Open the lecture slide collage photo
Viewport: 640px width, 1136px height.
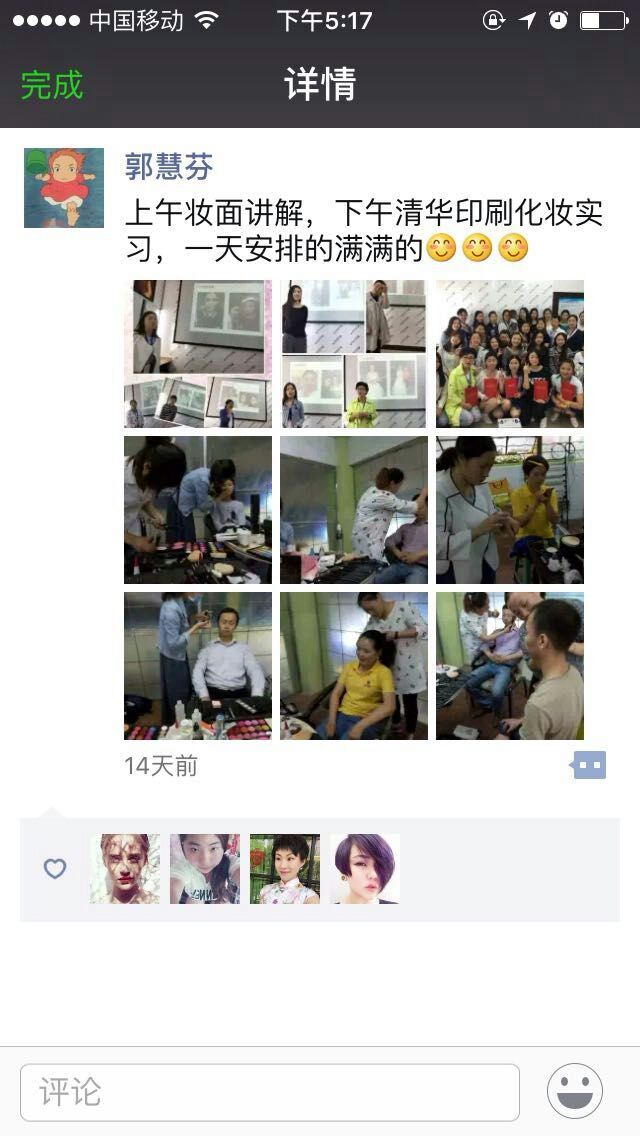[x=198, y=354]
